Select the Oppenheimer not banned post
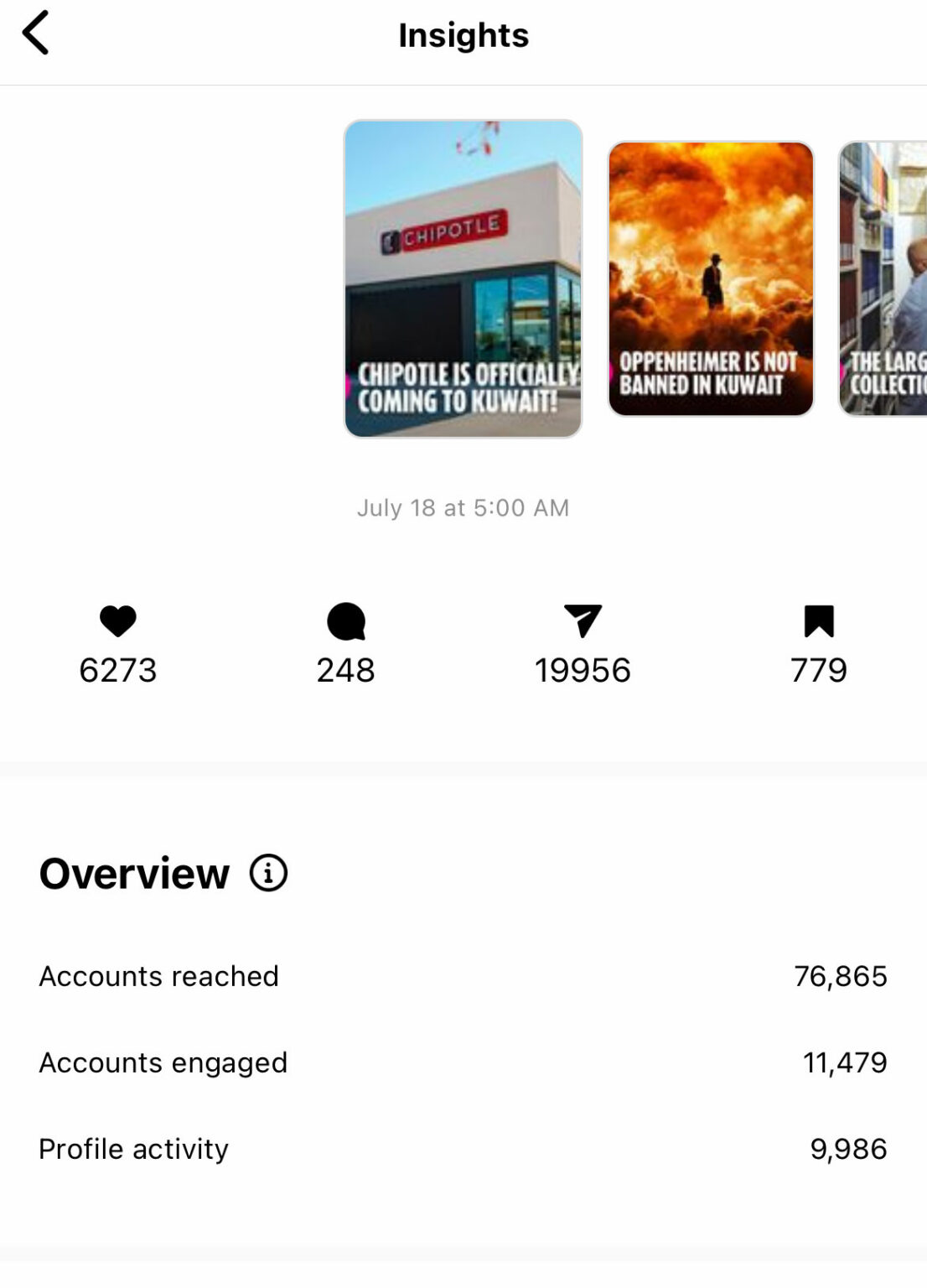 point(710,278)
